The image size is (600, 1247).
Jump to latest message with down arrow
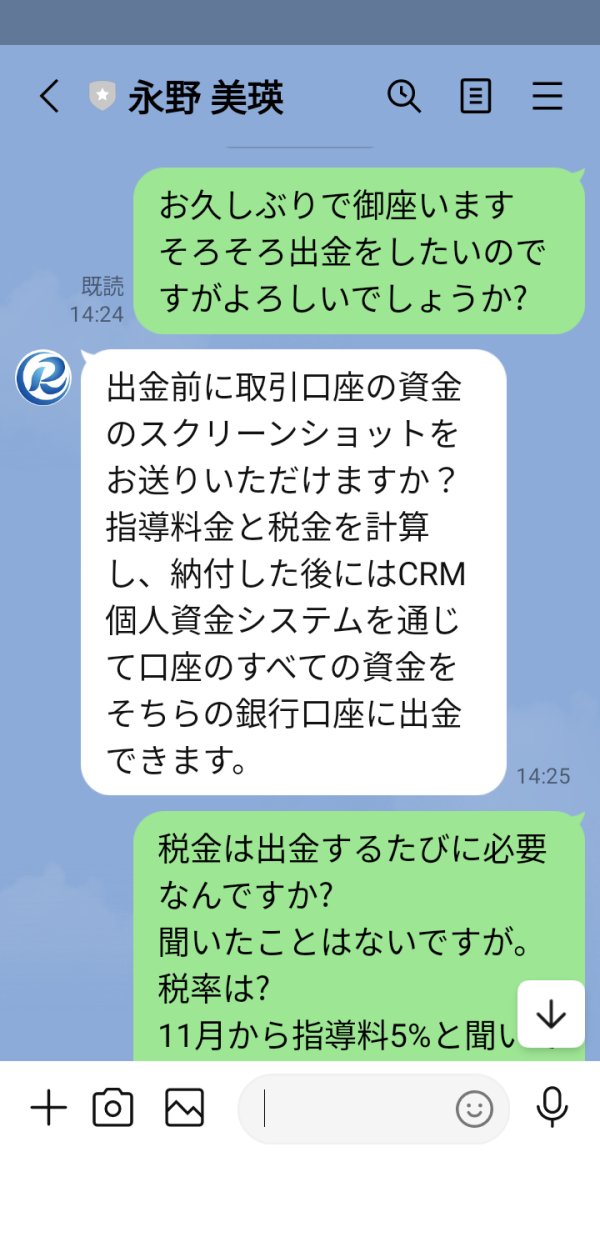coord(551,1014)
